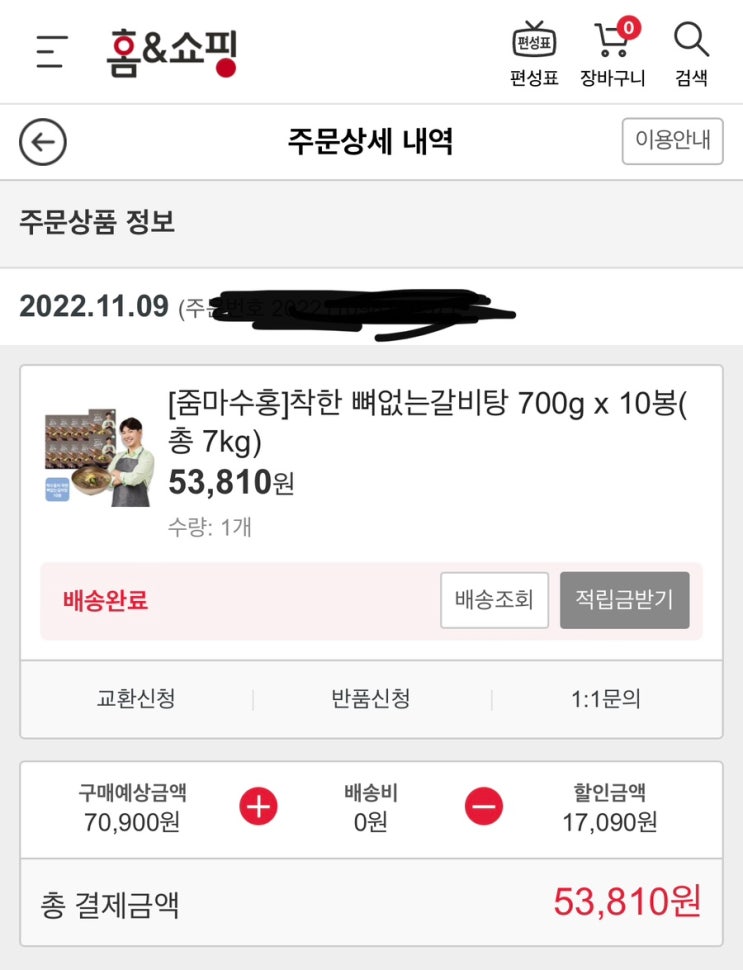The height and width of the screenshot is (970, 743).
Task: Tap the 이용안내 button
Action: tap(672, 141)
